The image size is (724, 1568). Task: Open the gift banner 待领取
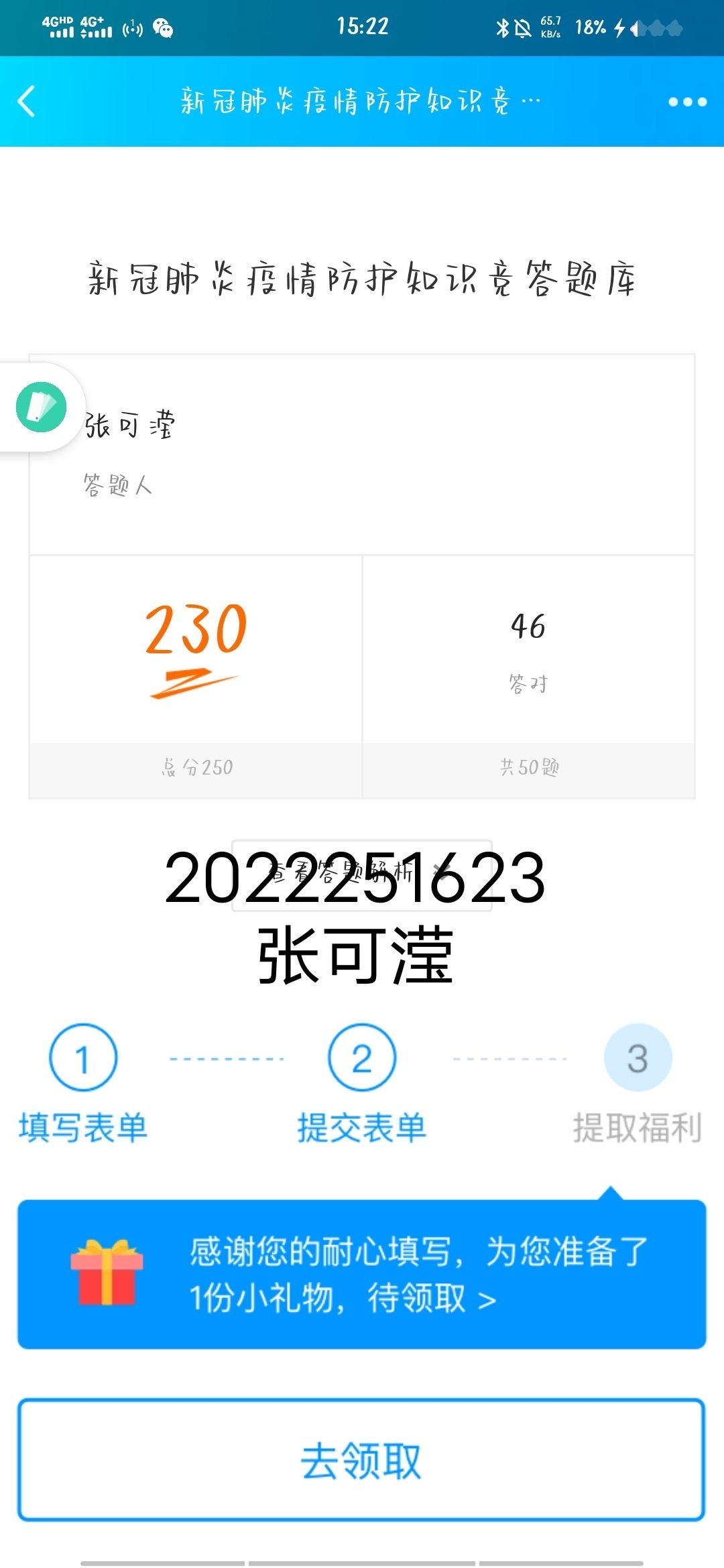pyautogui.click(x=361, y=1274)
